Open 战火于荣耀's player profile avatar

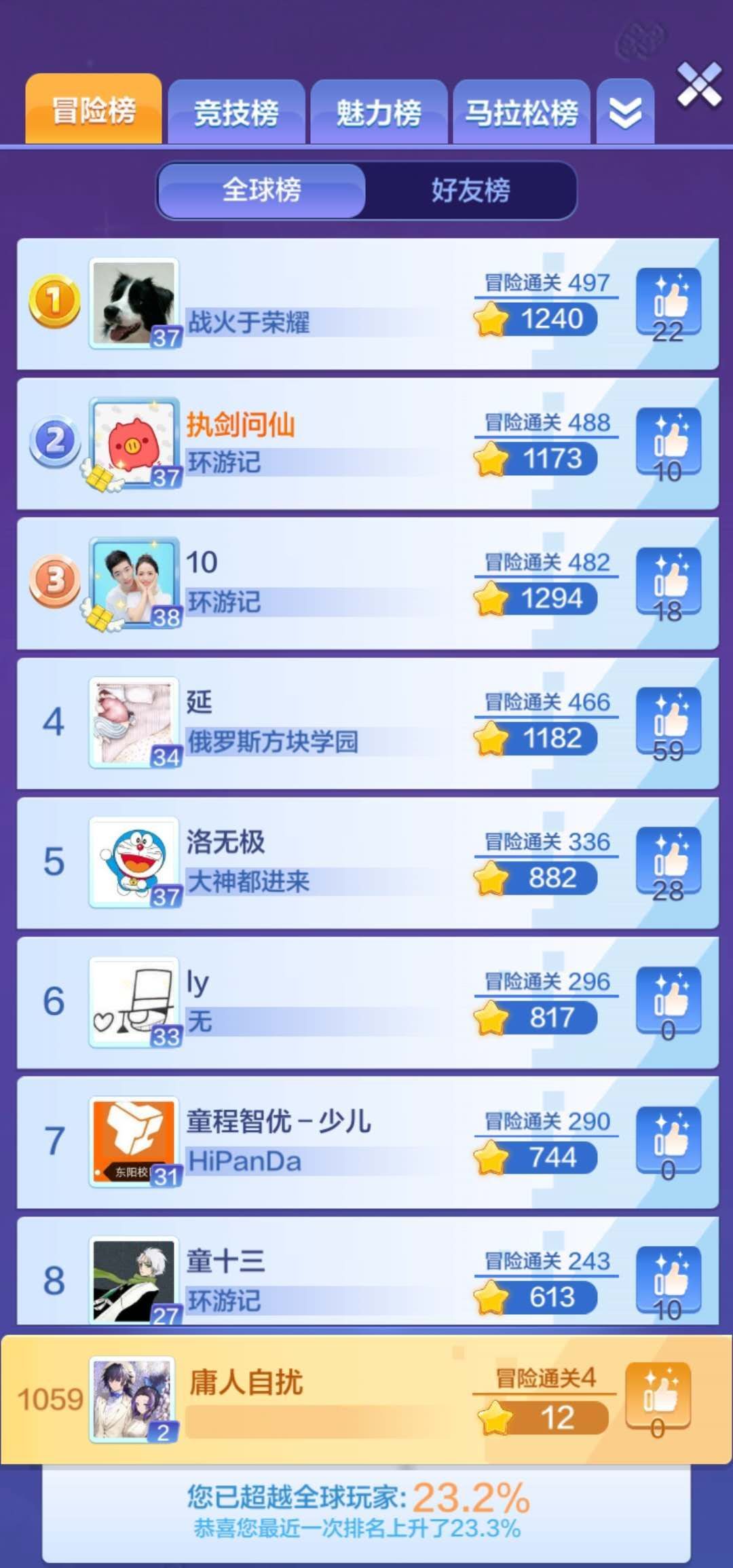[134, 303]
